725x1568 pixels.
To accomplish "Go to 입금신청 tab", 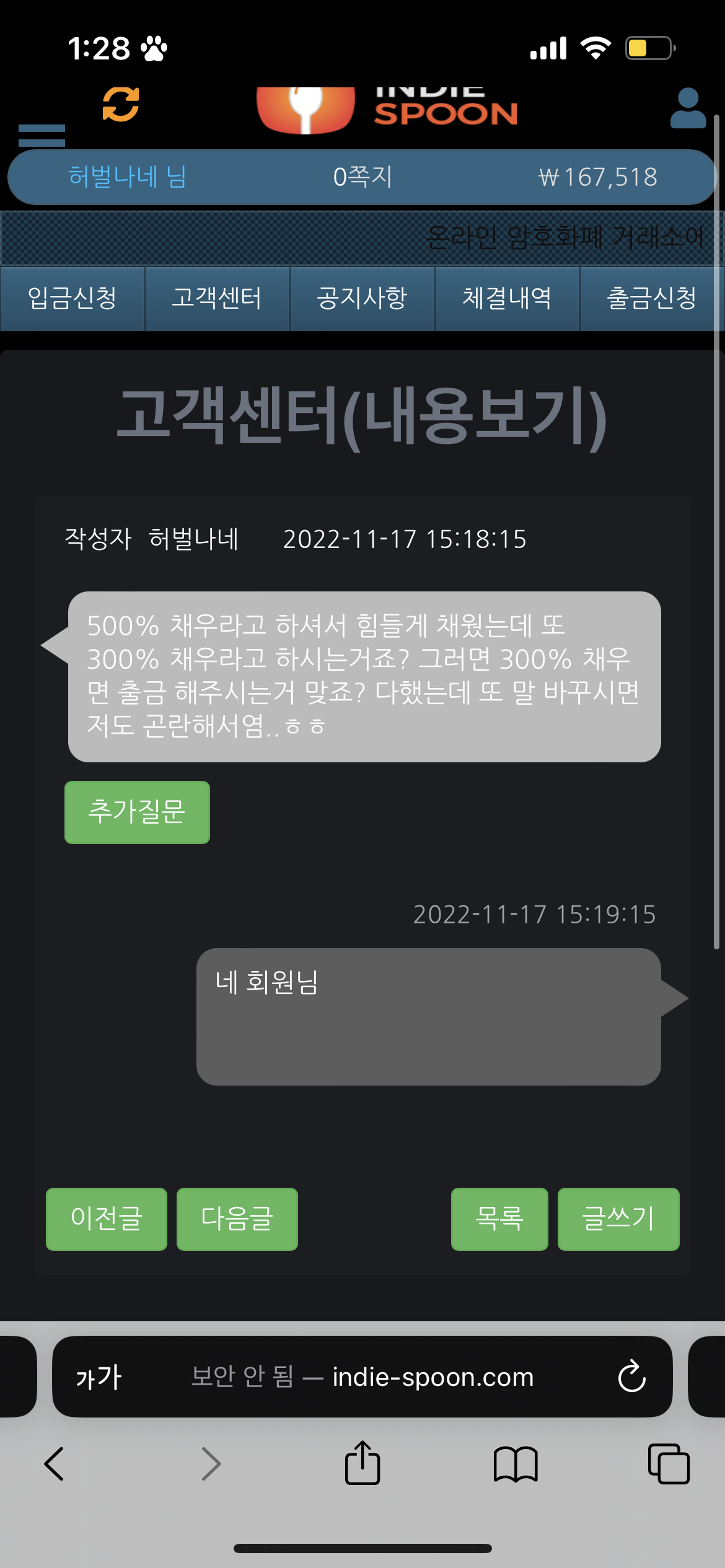I will click(72, 298).
